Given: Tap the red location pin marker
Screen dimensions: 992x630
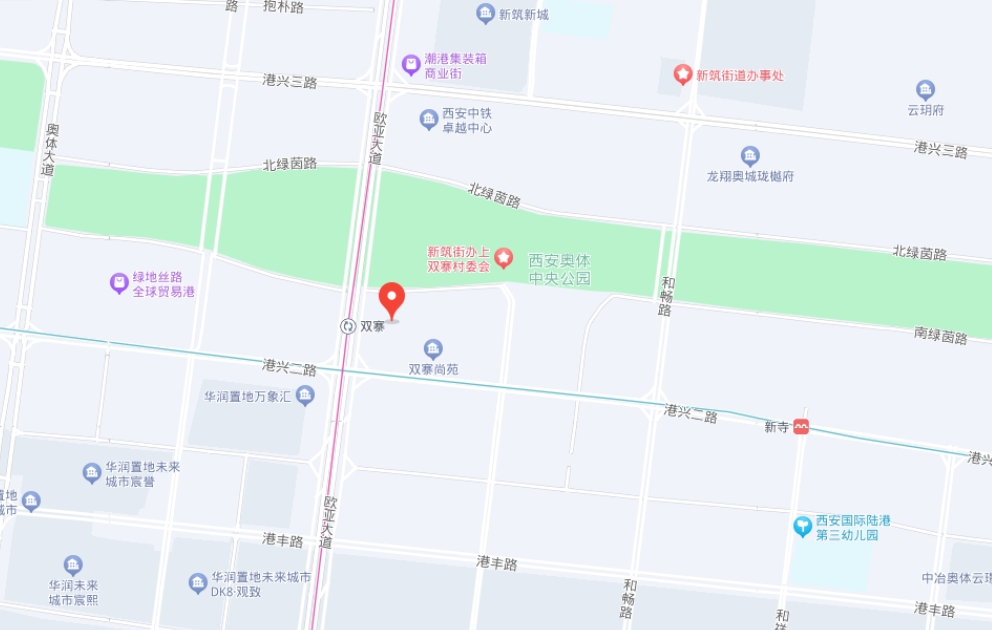Looking at the screenshot, I should (392, 300).
